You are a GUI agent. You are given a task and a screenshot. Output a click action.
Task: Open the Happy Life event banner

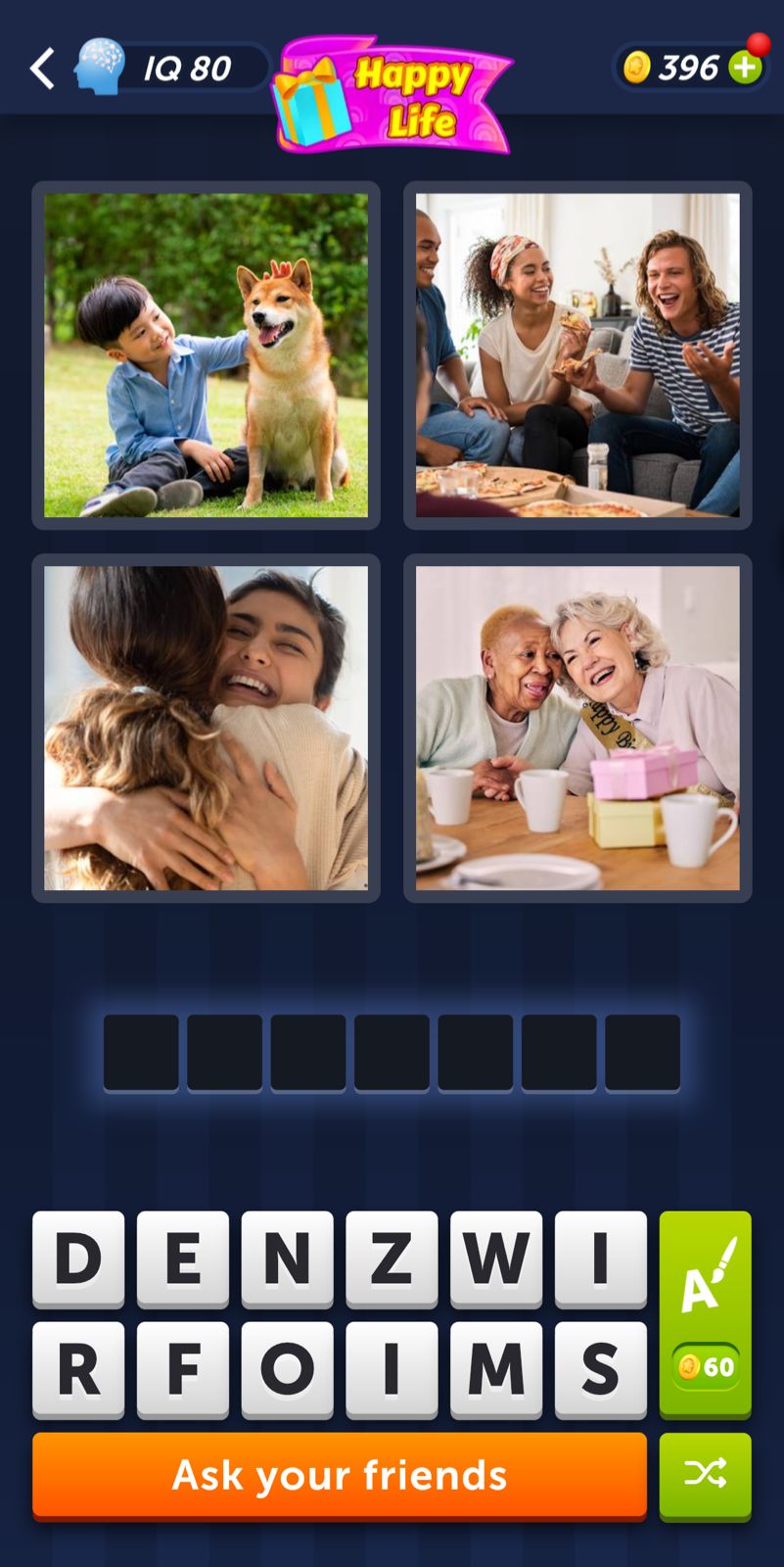[x=392, y=95]
